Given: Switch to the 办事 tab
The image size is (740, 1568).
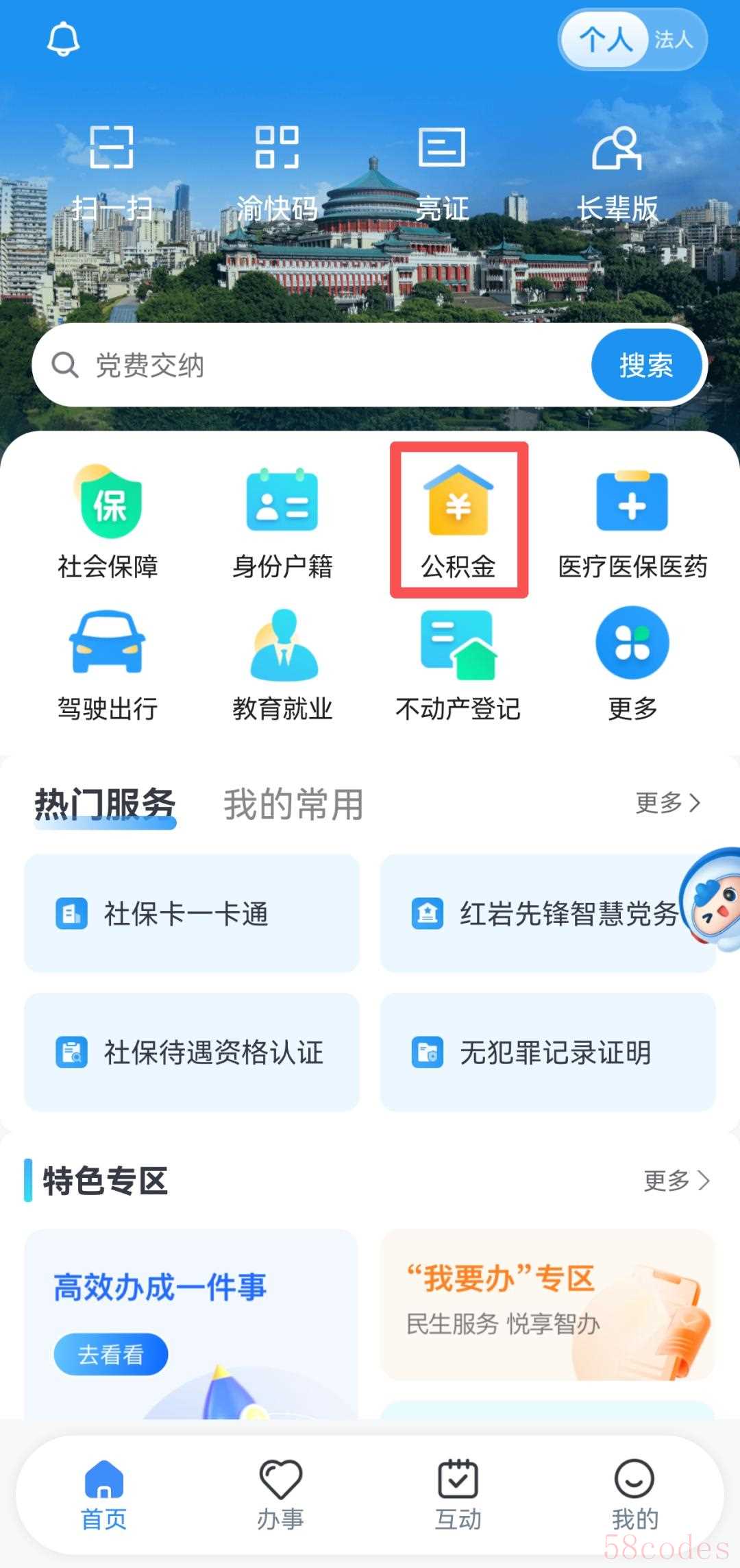Looking at the screenshot, I should pyautogui.click(x=280, y=1495).
